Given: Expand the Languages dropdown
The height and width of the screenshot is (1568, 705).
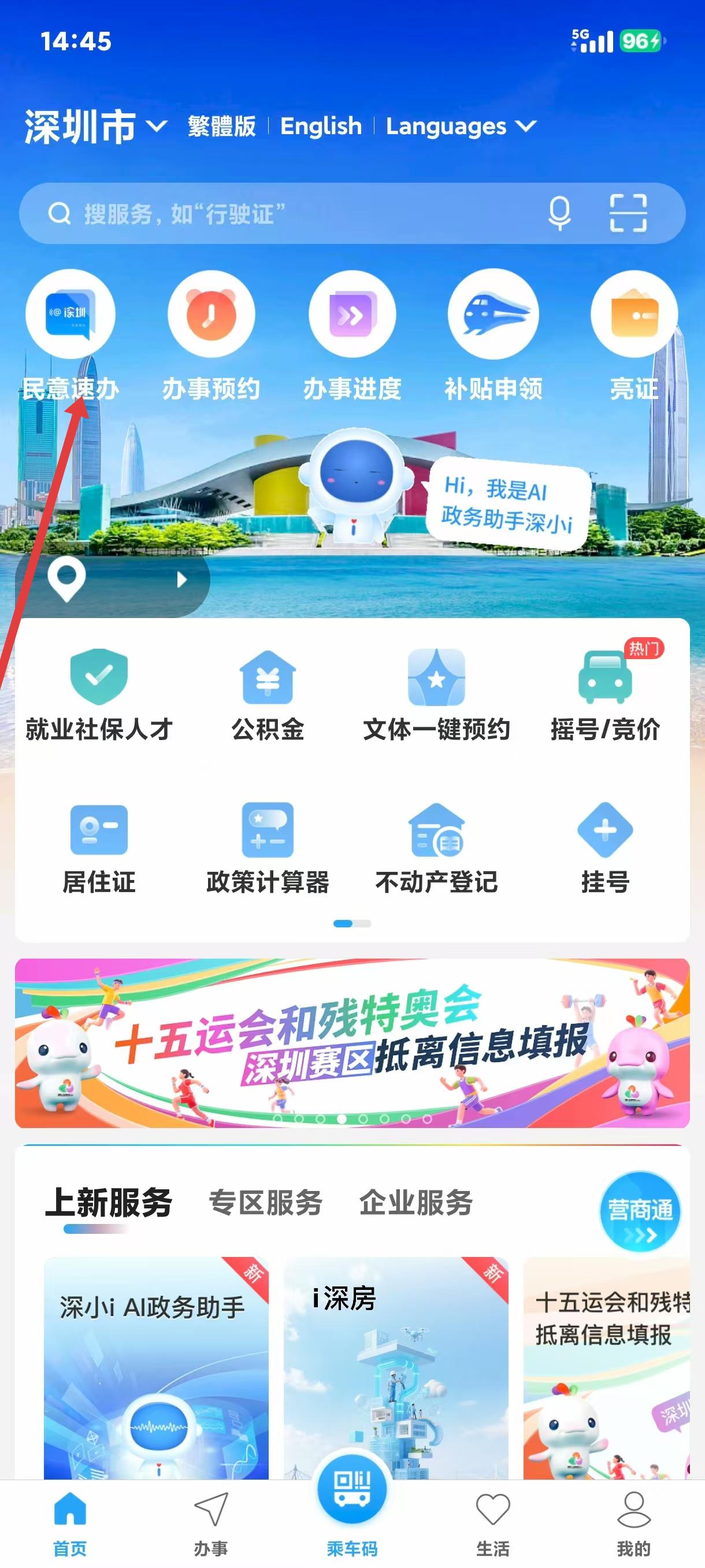Looking at the screenshot, I should (461, 127).
